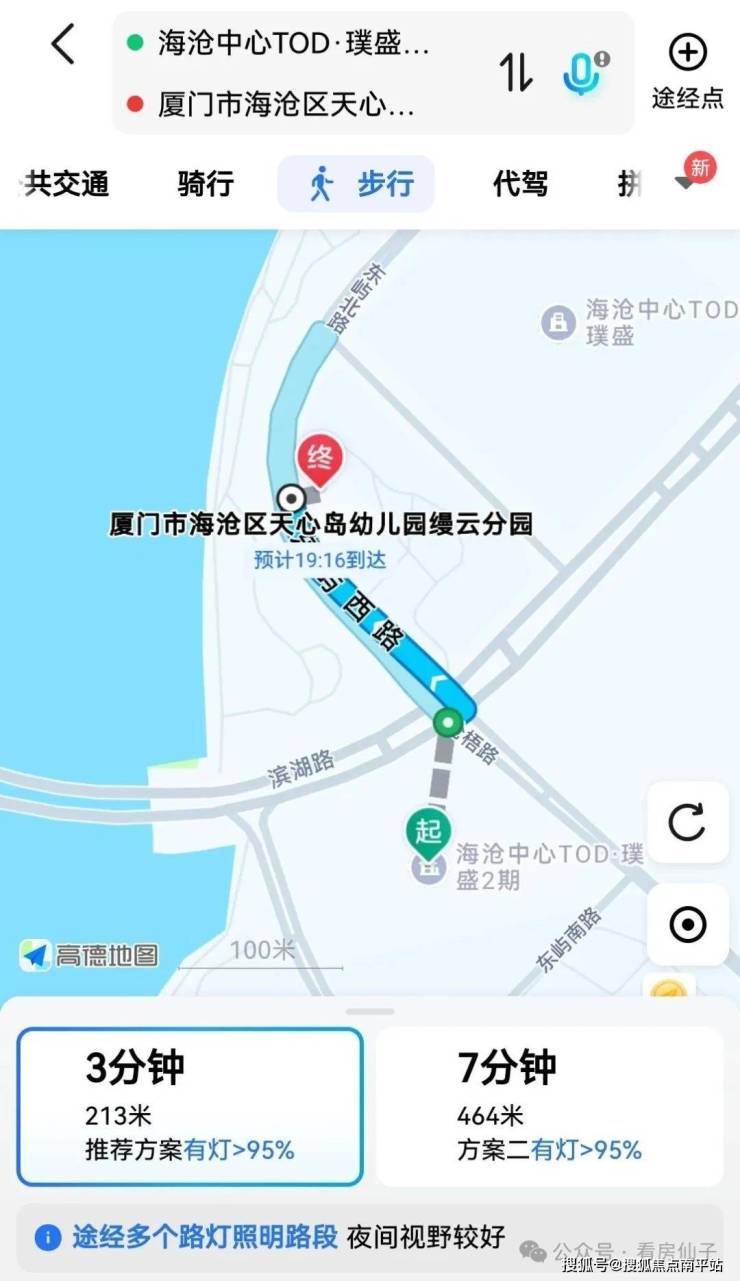740x1281 pixels.
Task: Activate voice input microphone
Action: coord(584,72)
